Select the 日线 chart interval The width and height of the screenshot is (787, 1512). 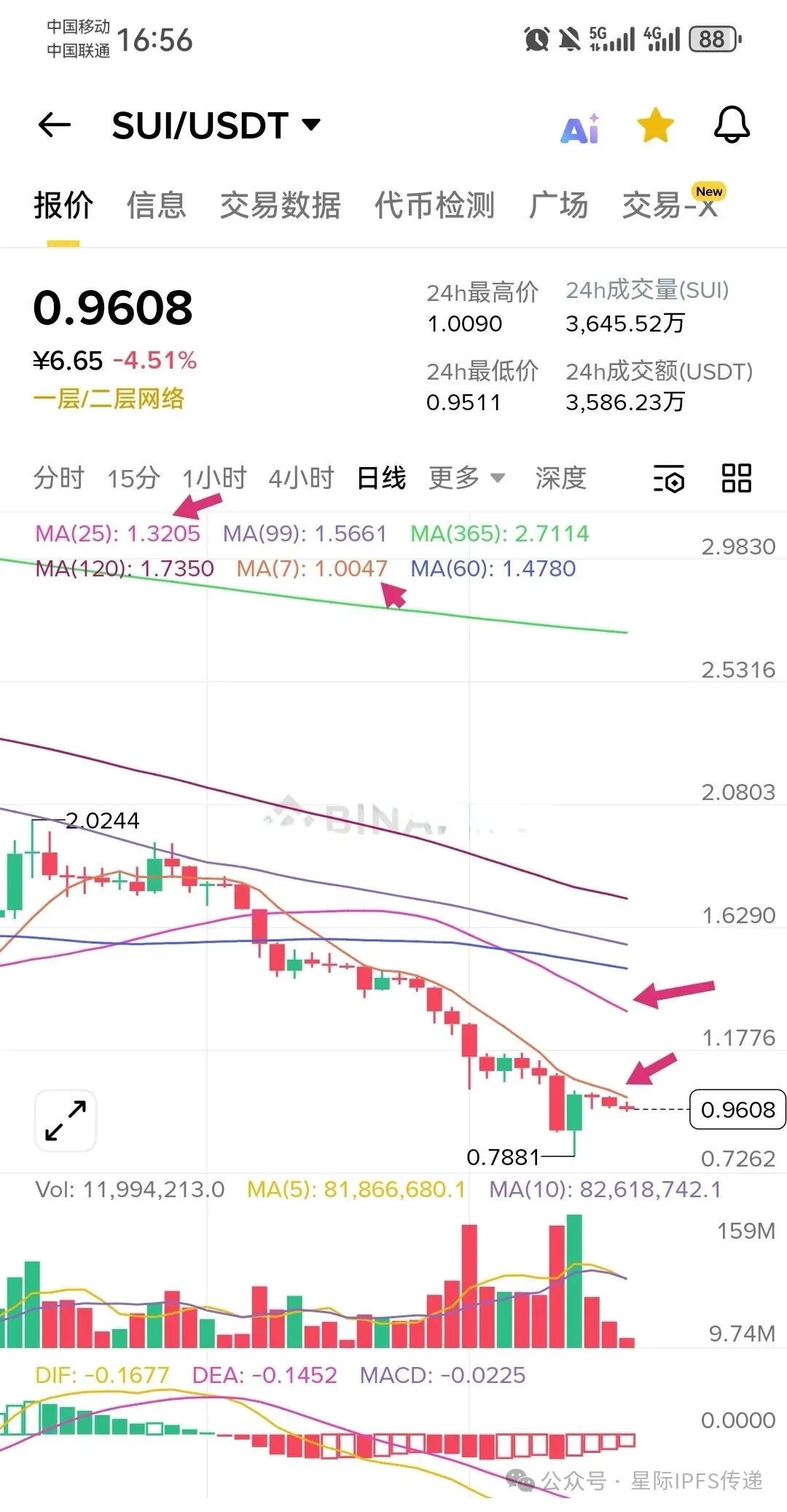pyautogui.click(x=381, y=478)
